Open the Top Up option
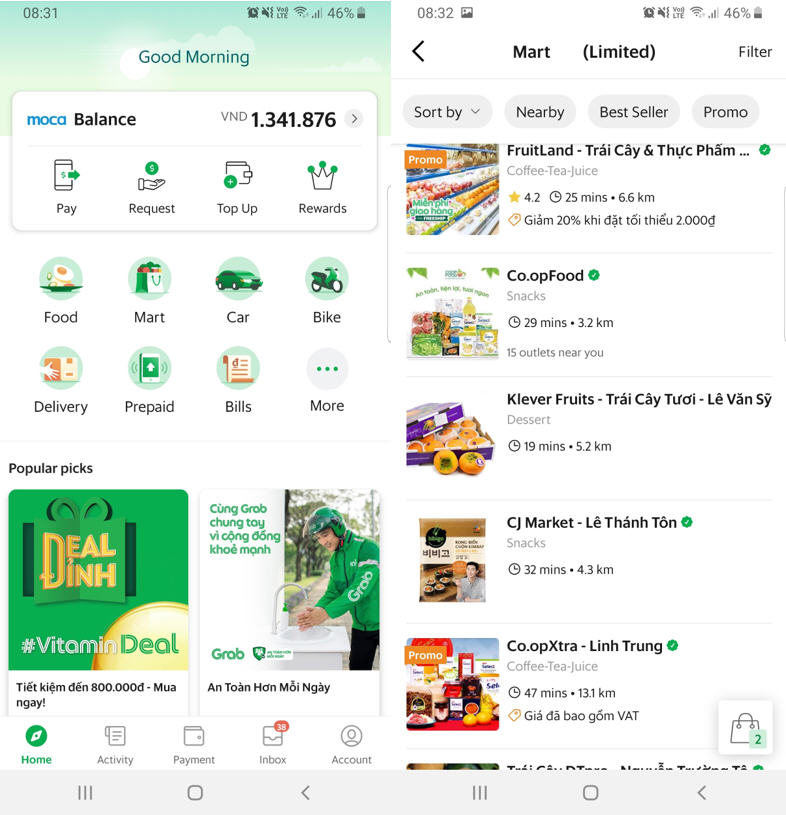This screenshot has height=815, width=786. pyautogui.click(x=237, y=187)
